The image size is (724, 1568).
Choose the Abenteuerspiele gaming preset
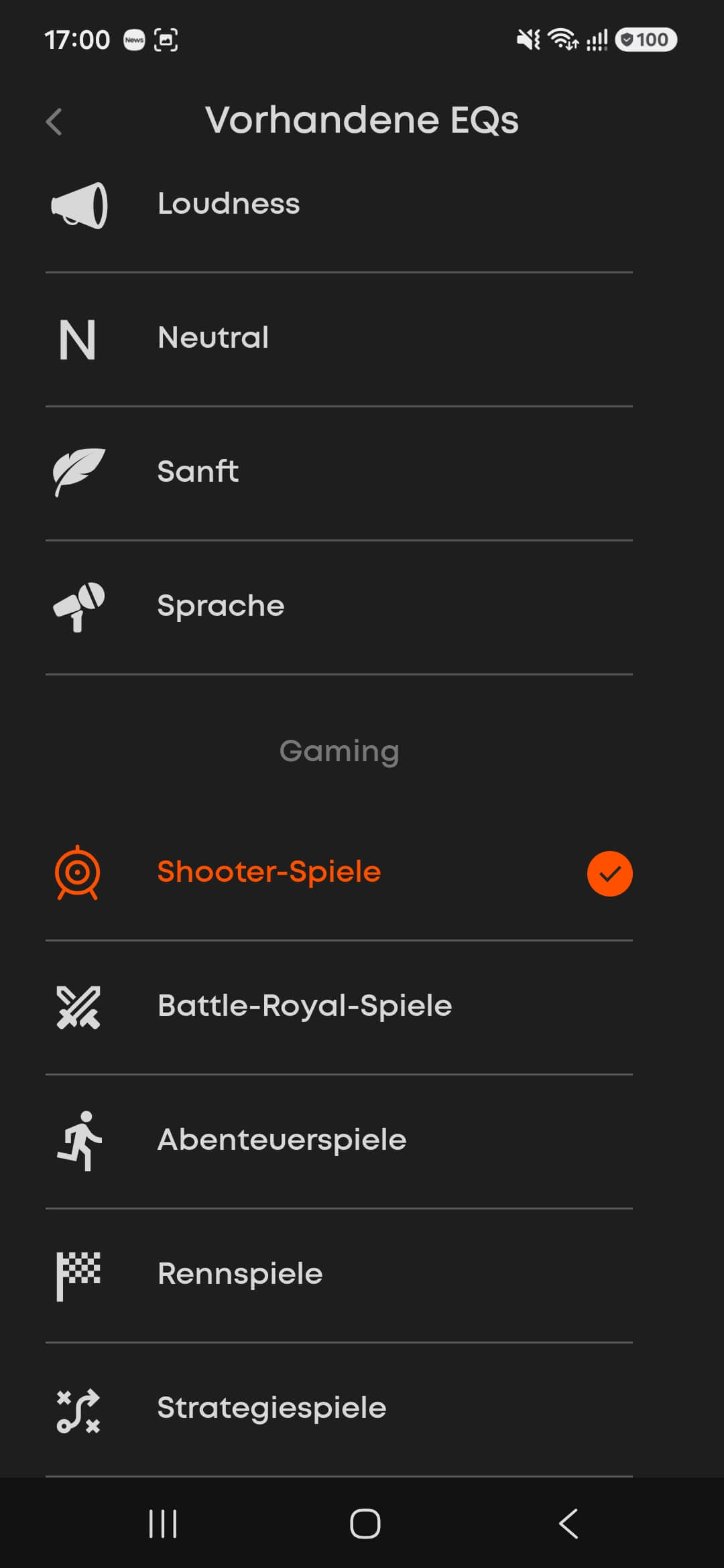click(x=339, y=1141)
